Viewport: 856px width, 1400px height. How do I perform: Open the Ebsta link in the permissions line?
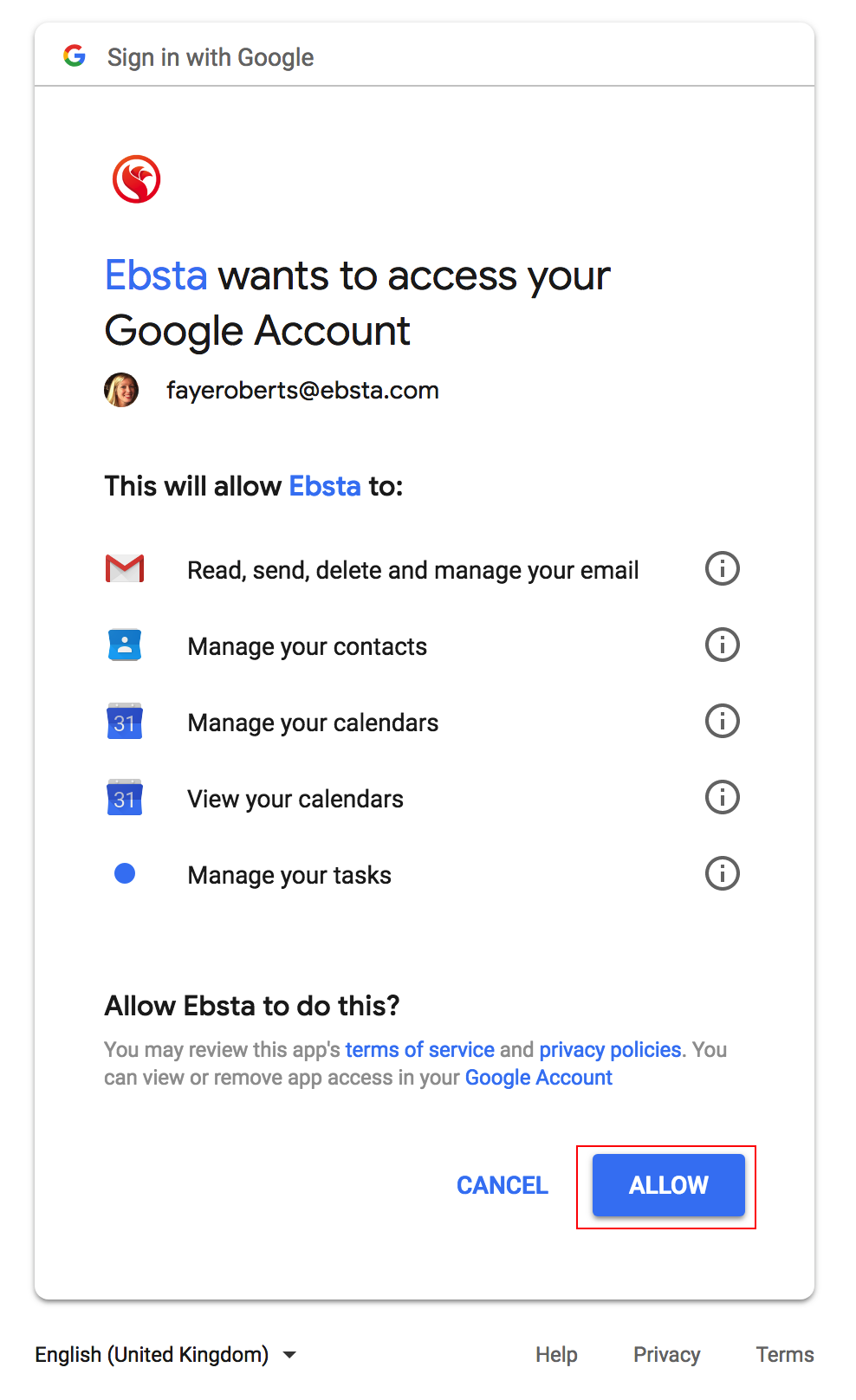[x=324, y=486]
